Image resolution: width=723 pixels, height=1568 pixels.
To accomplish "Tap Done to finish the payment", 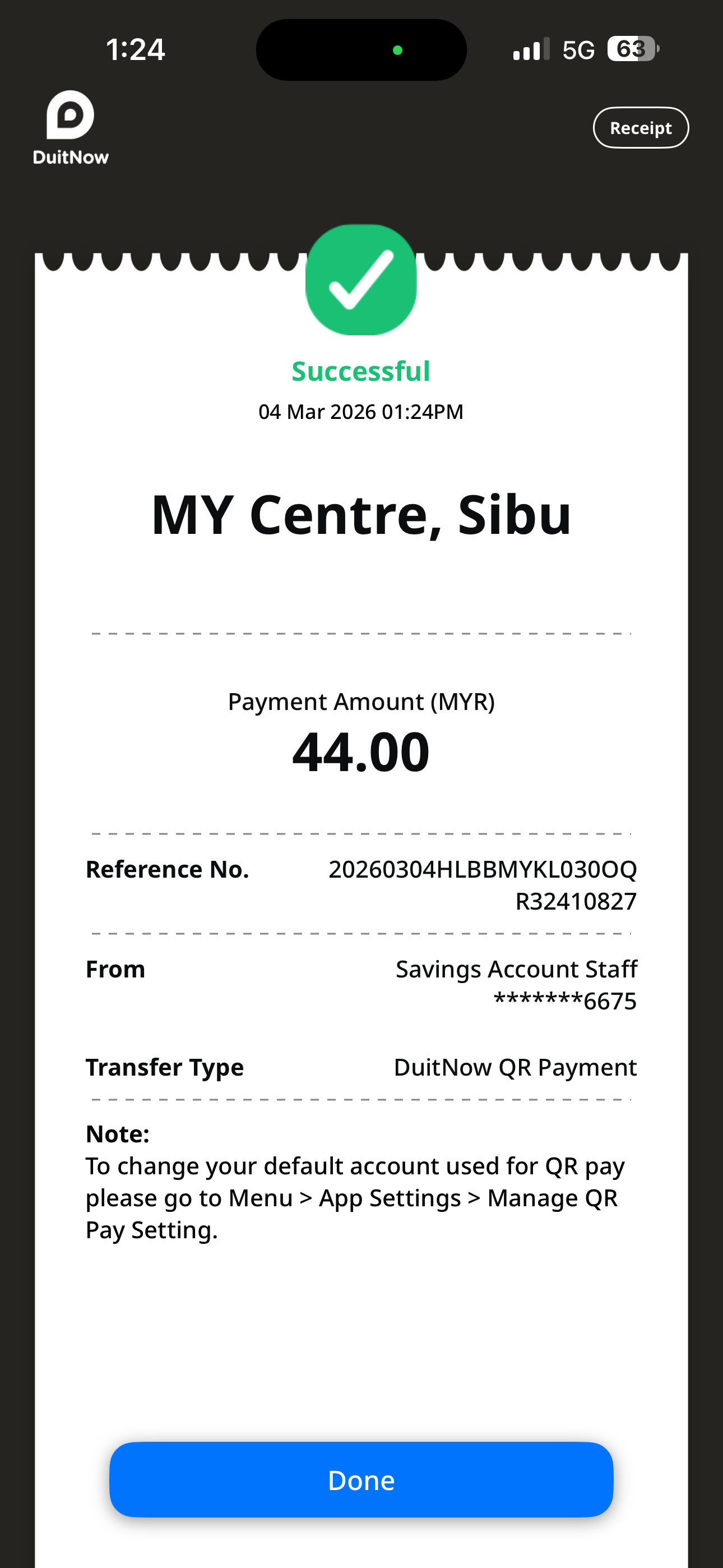I will coord(361,1479).
